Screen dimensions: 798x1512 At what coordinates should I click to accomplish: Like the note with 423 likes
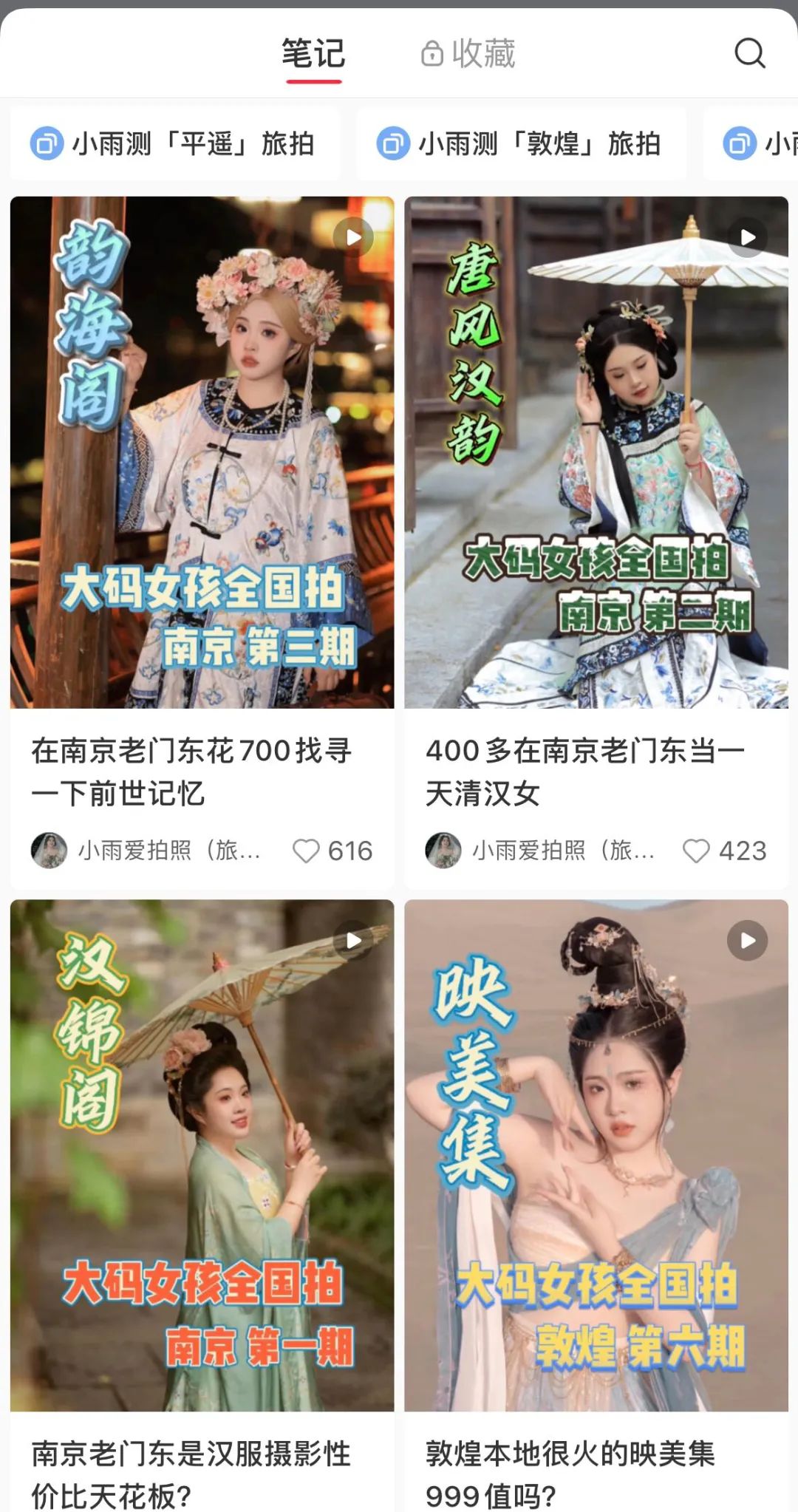[x=696, y=851]
